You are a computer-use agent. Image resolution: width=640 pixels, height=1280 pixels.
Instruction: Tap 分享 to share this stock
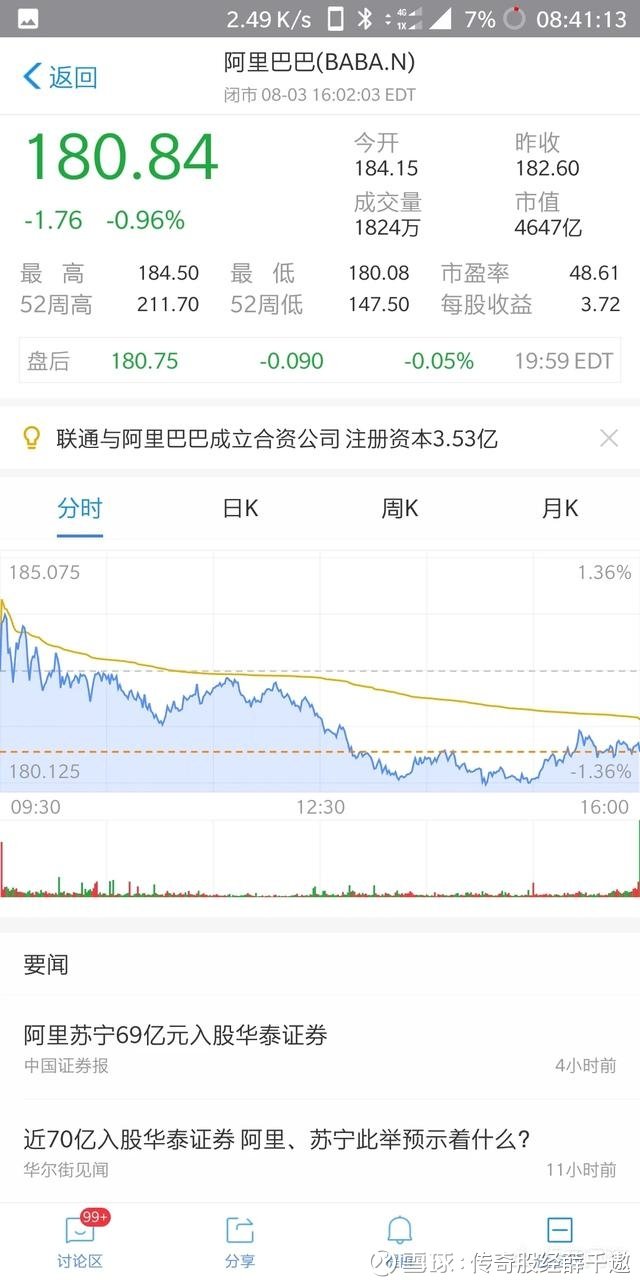(x=240, y=1242)
